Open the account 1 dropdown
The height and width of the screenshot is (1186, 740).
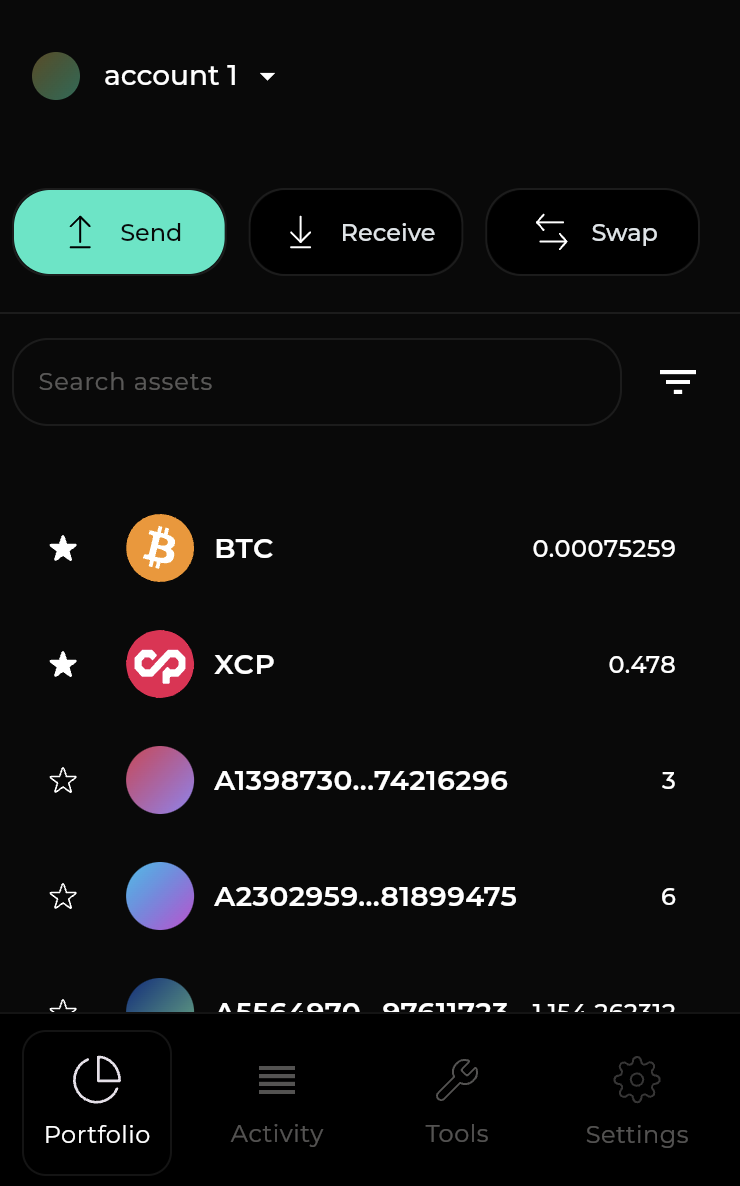click(170, 75)
